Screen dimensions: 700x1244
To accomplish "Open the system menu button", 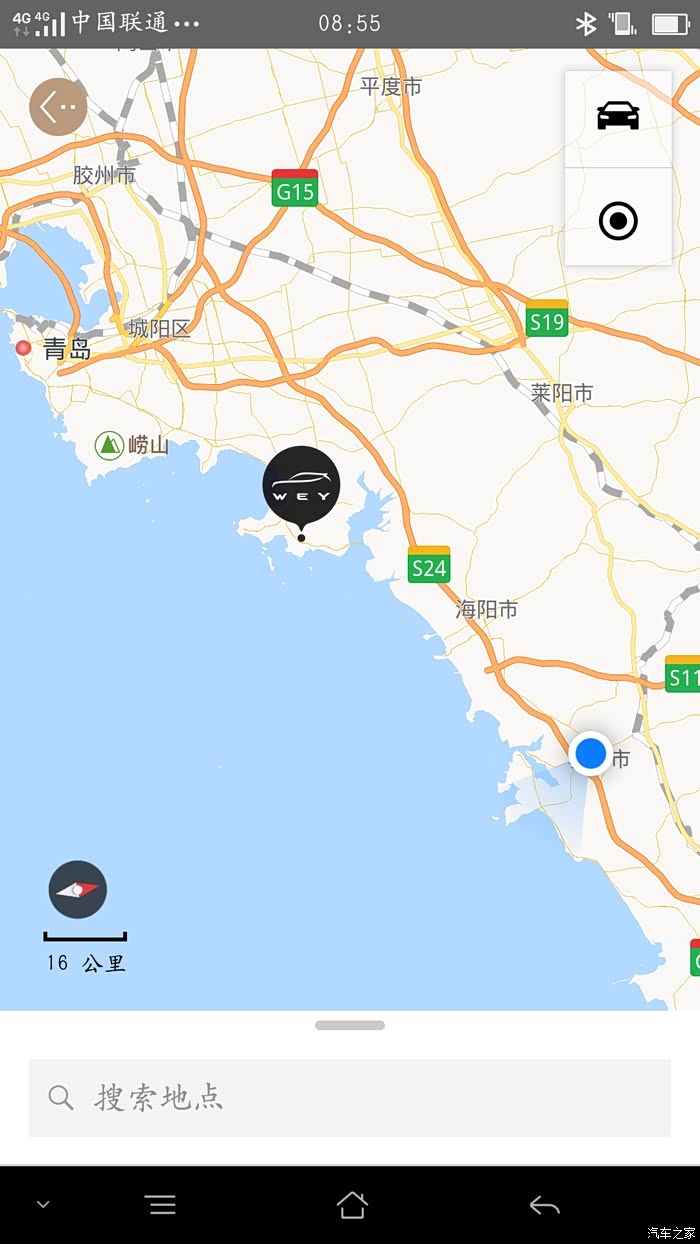I will 161,1205.
